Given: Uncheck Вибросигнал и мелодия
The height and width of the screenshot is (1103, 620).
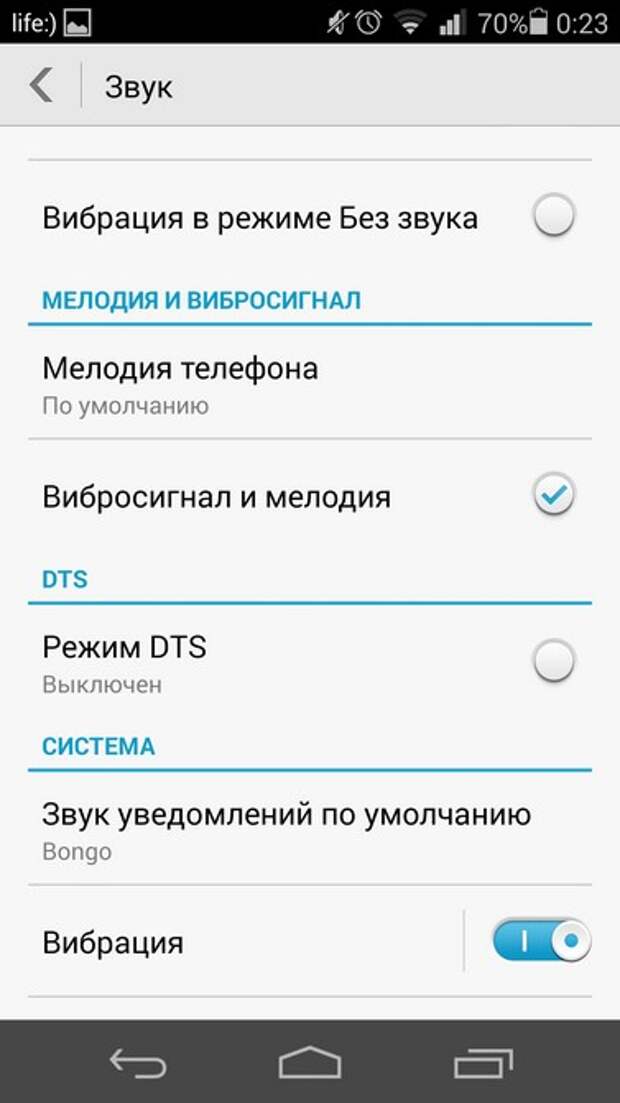Looking at the screenshot, I should point(554,495).
